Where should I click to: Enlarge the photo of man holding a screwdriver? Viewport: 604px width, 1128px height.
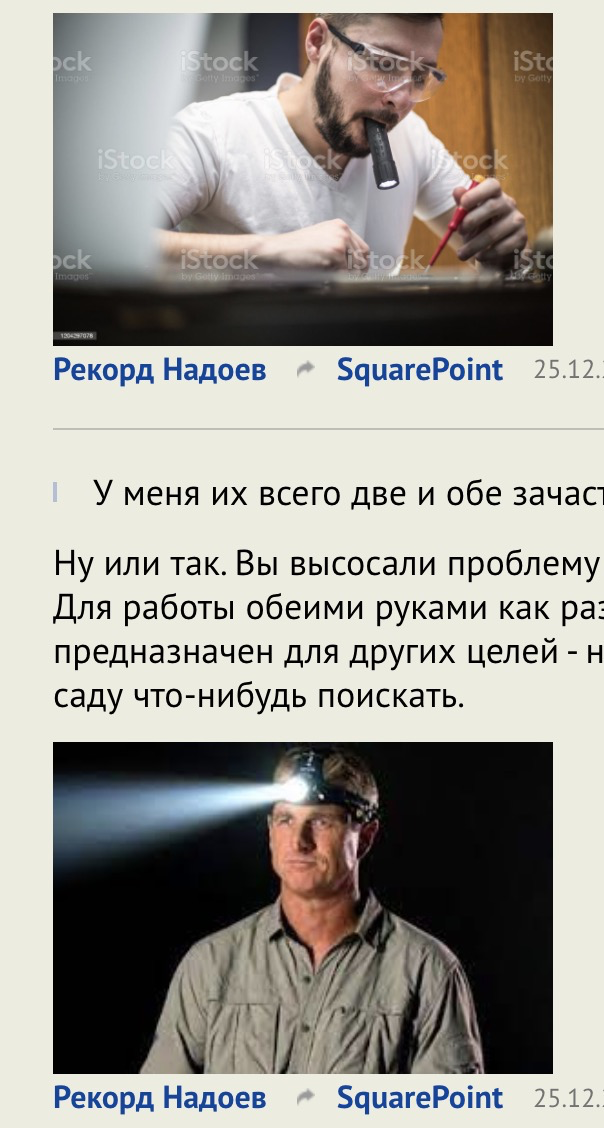coord(302,180)
